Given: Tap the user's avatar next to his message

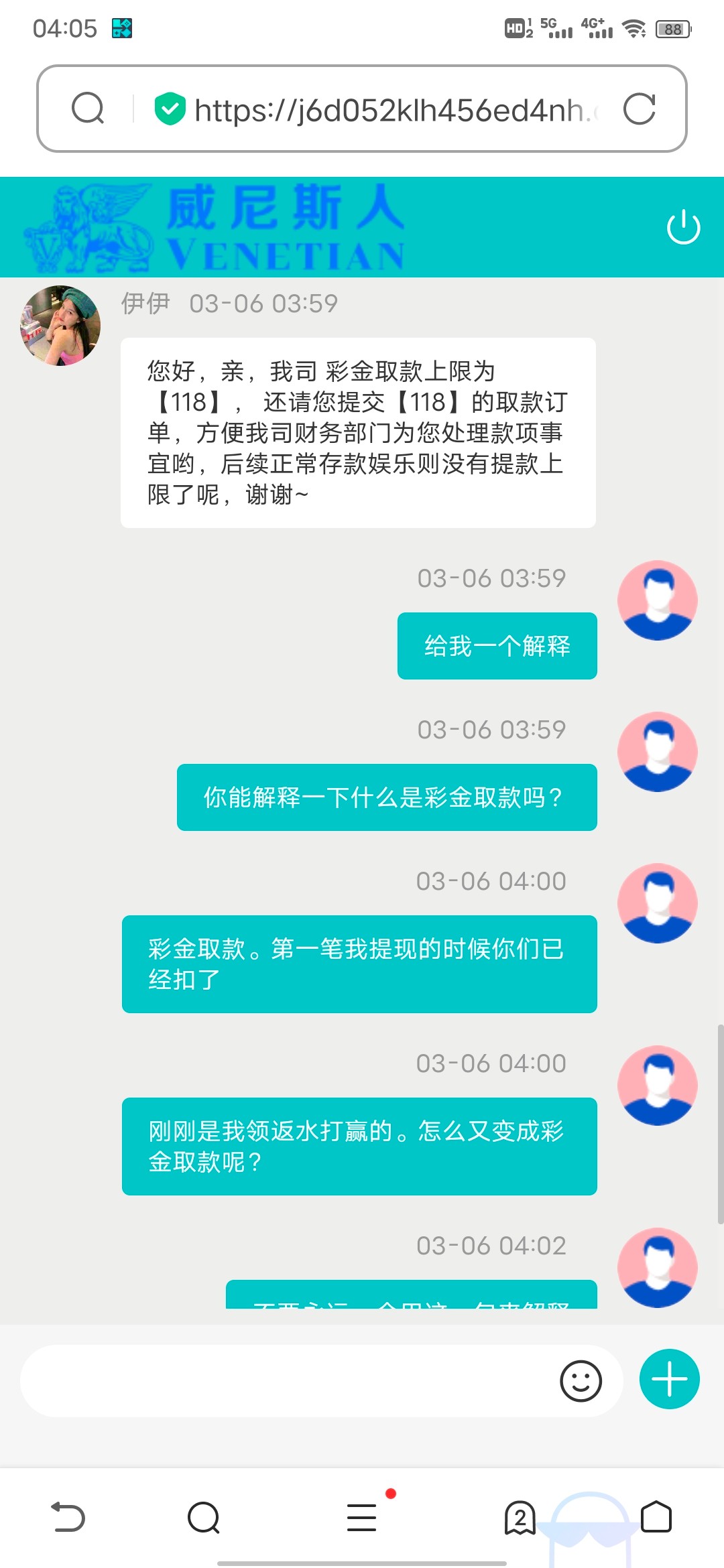Looking at the screenshot, I should tap(658, 601).
